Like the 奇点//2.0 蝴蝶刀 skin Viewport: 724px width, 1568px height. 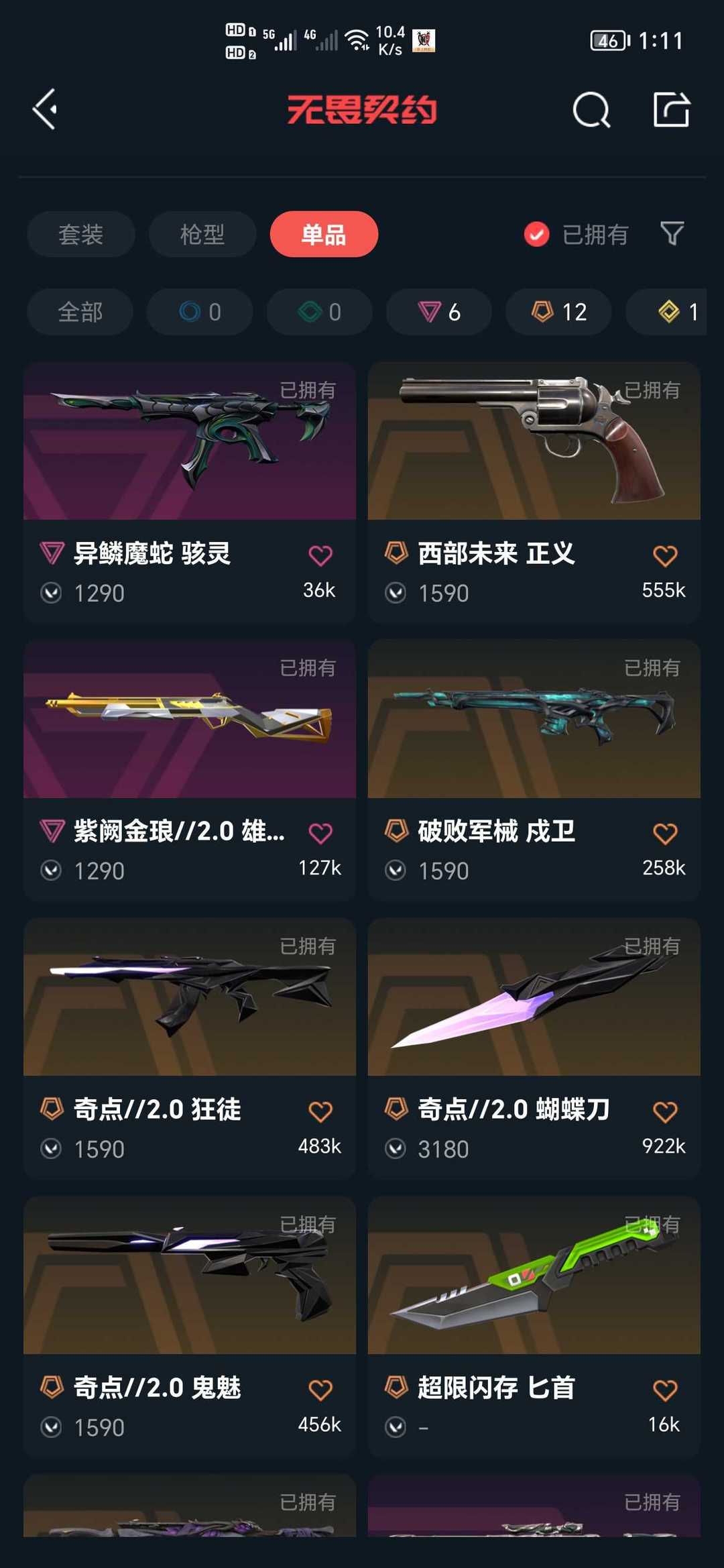point(665,1112)
